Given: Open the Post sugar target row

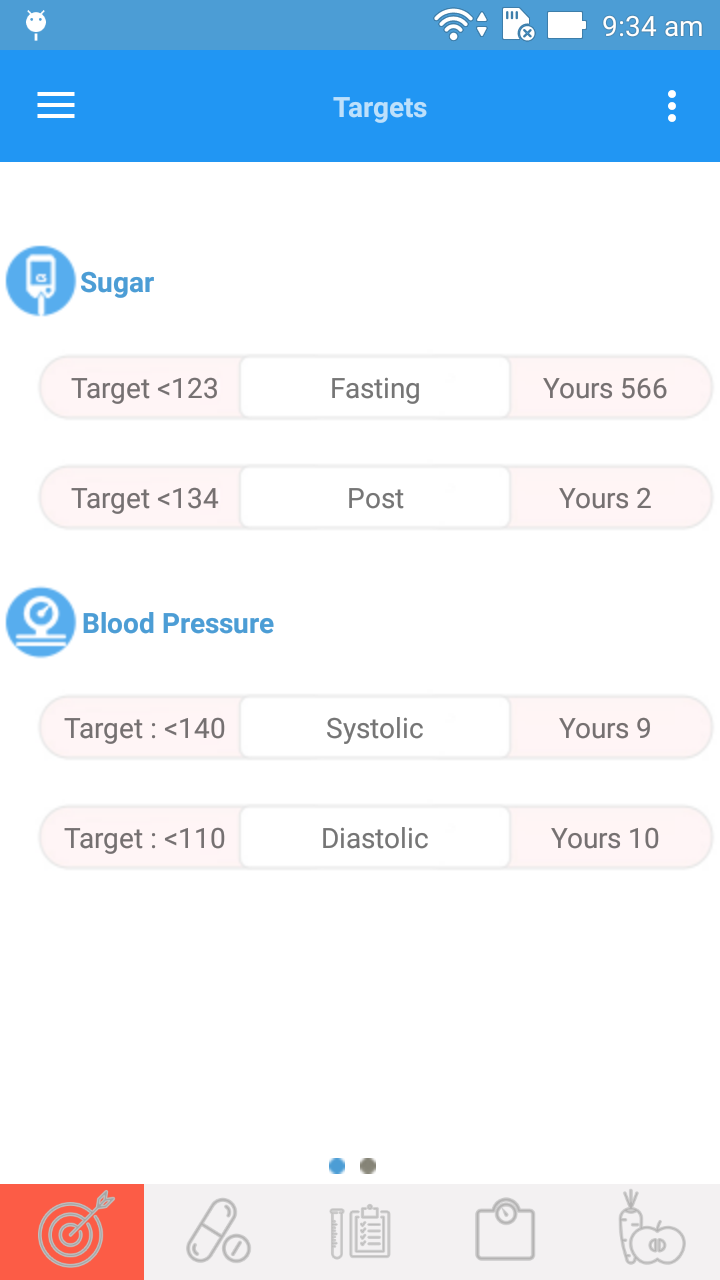Looking at the screenshot, I should point(375,498).
